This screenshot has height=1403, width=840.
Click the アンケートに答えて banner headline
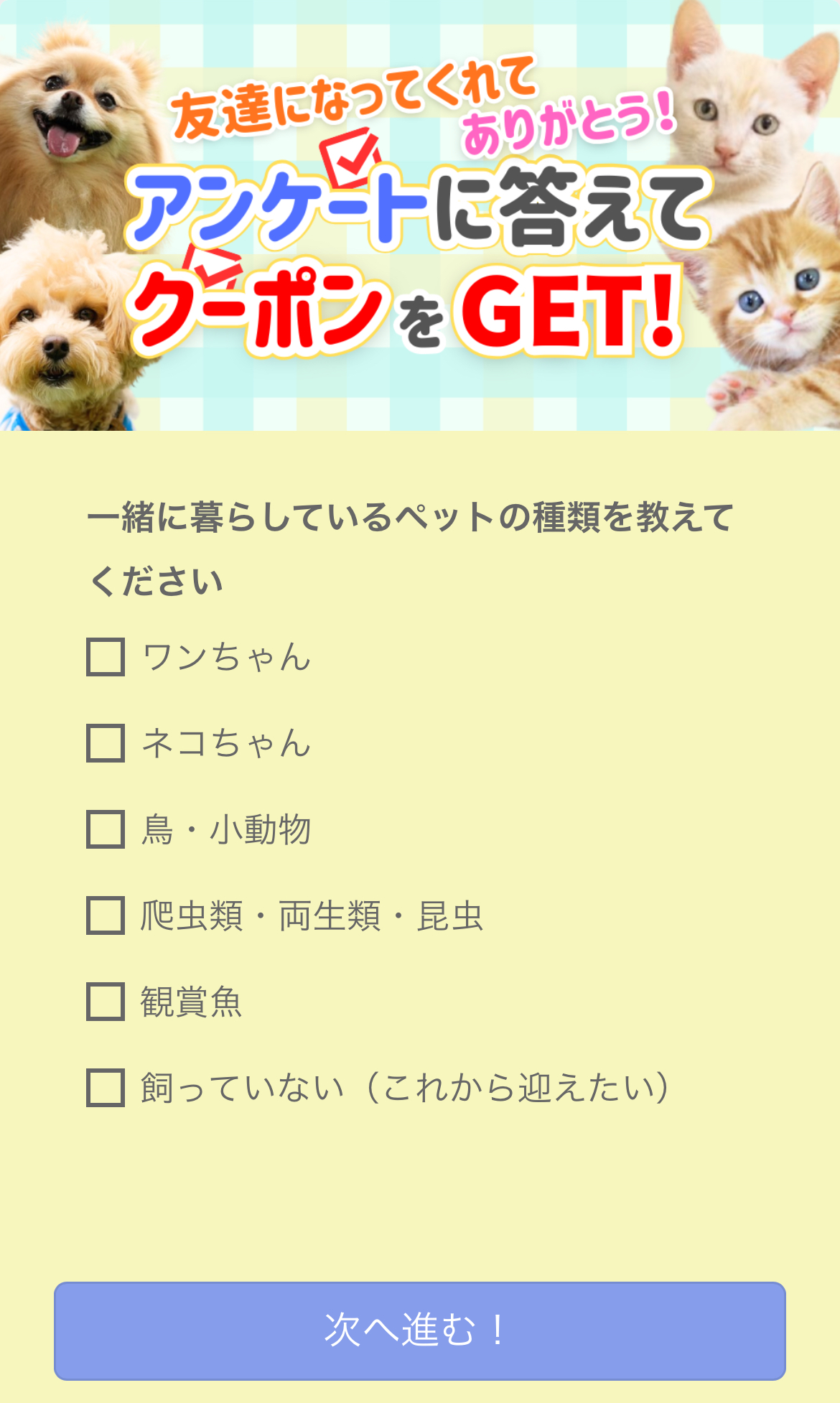pyautogui.click(x=416, y=208)
